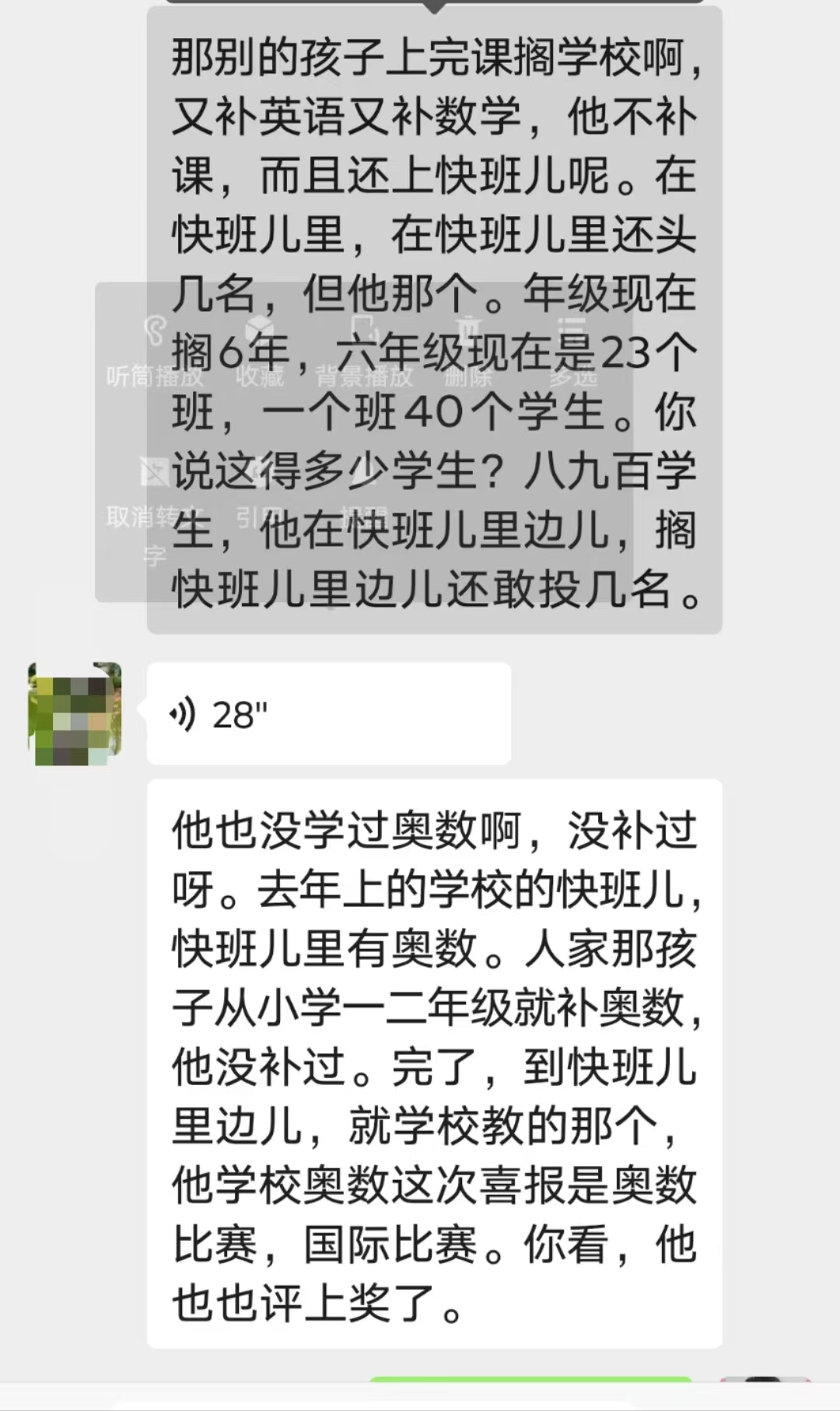Play the 28-second voice message
The image size is (840, 1411).
pos(327,714)
